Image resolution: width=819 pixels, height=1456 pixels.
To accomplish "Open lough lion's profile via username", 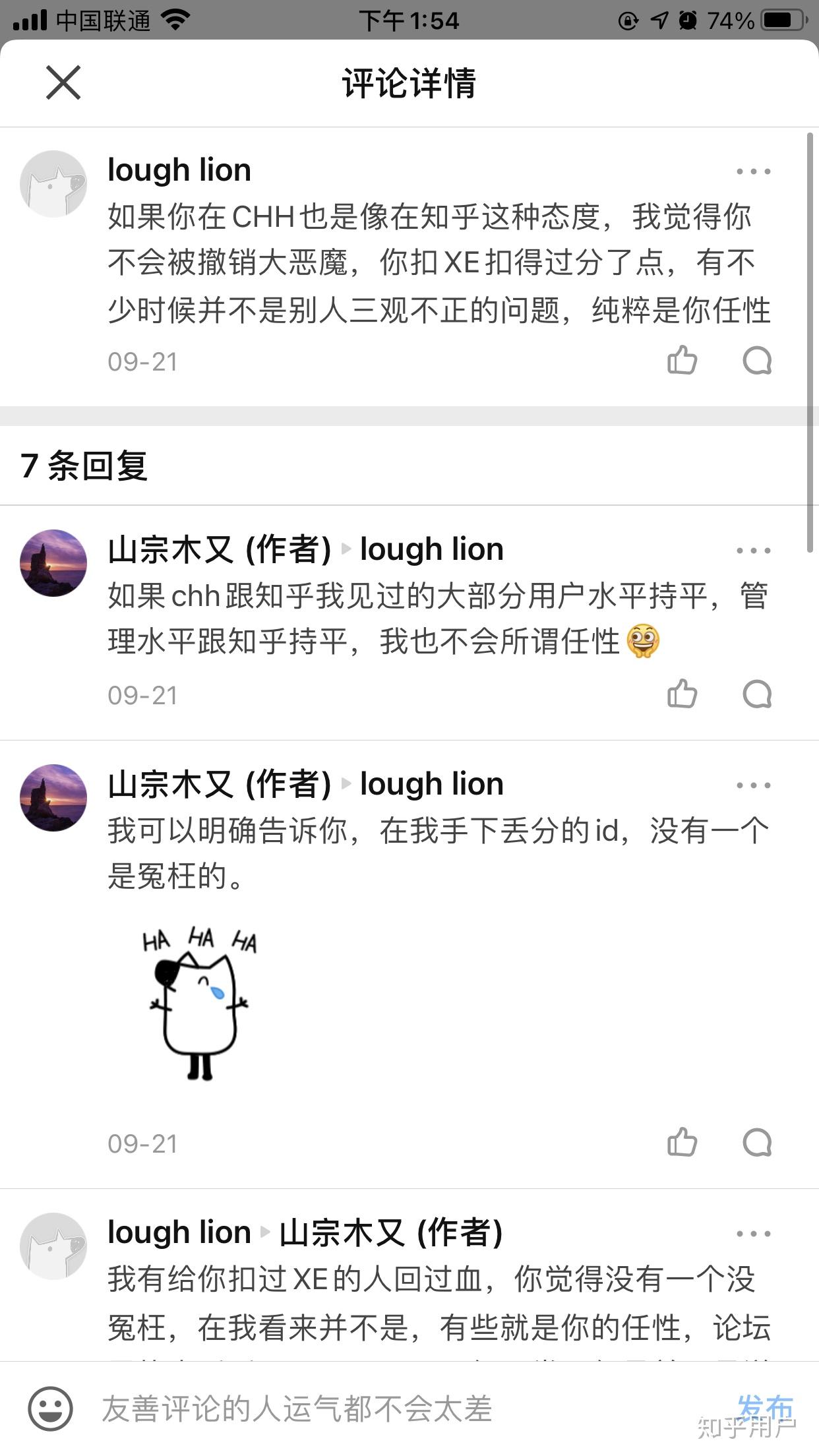I will pyautogui.click(x=179, y=169).
